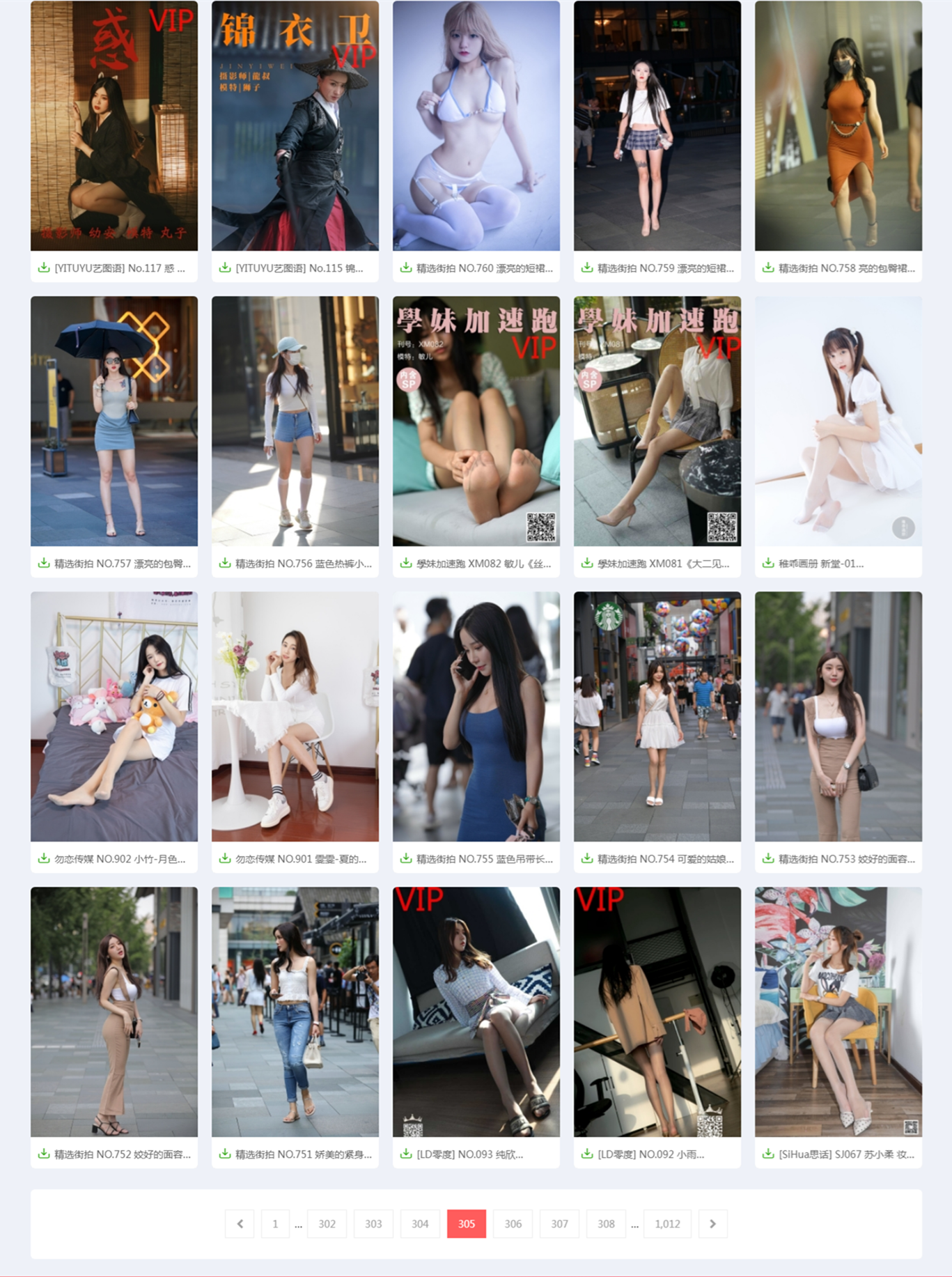Jump to last page 1,012
The image size is (952, 1277).
coord(667,1224)
